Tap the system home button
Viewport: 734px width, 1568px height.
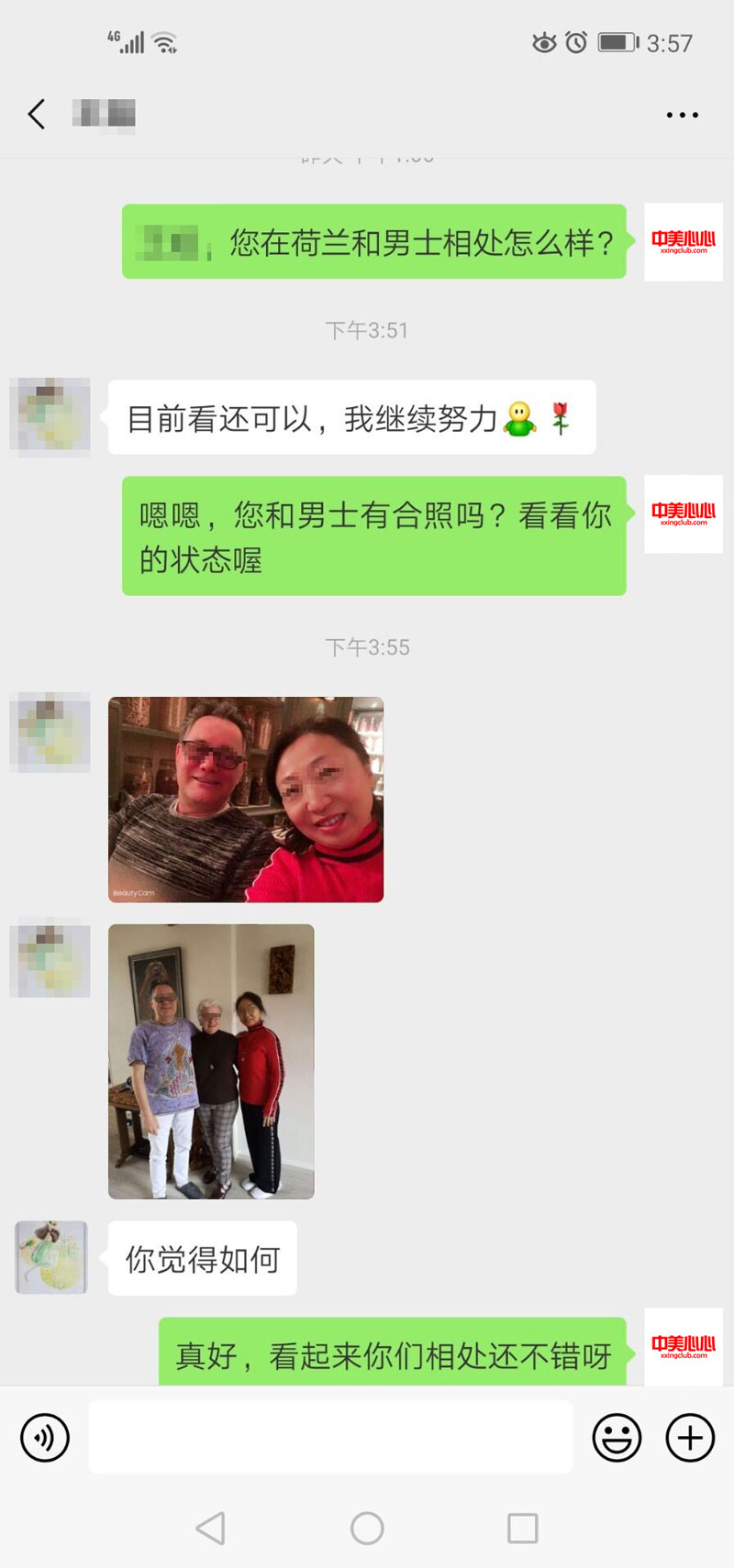[x=367, y=1528]
